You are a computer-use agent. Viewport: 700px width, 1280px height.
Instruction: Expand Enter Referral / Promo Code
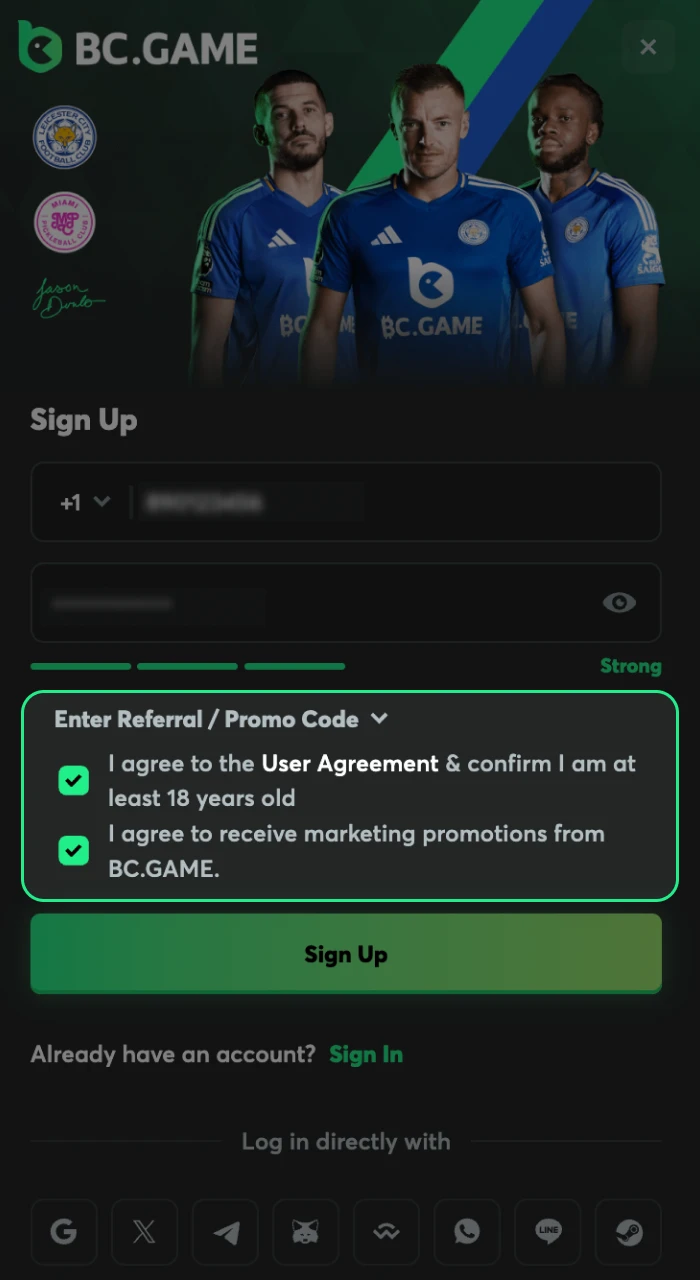click(221, 719)
